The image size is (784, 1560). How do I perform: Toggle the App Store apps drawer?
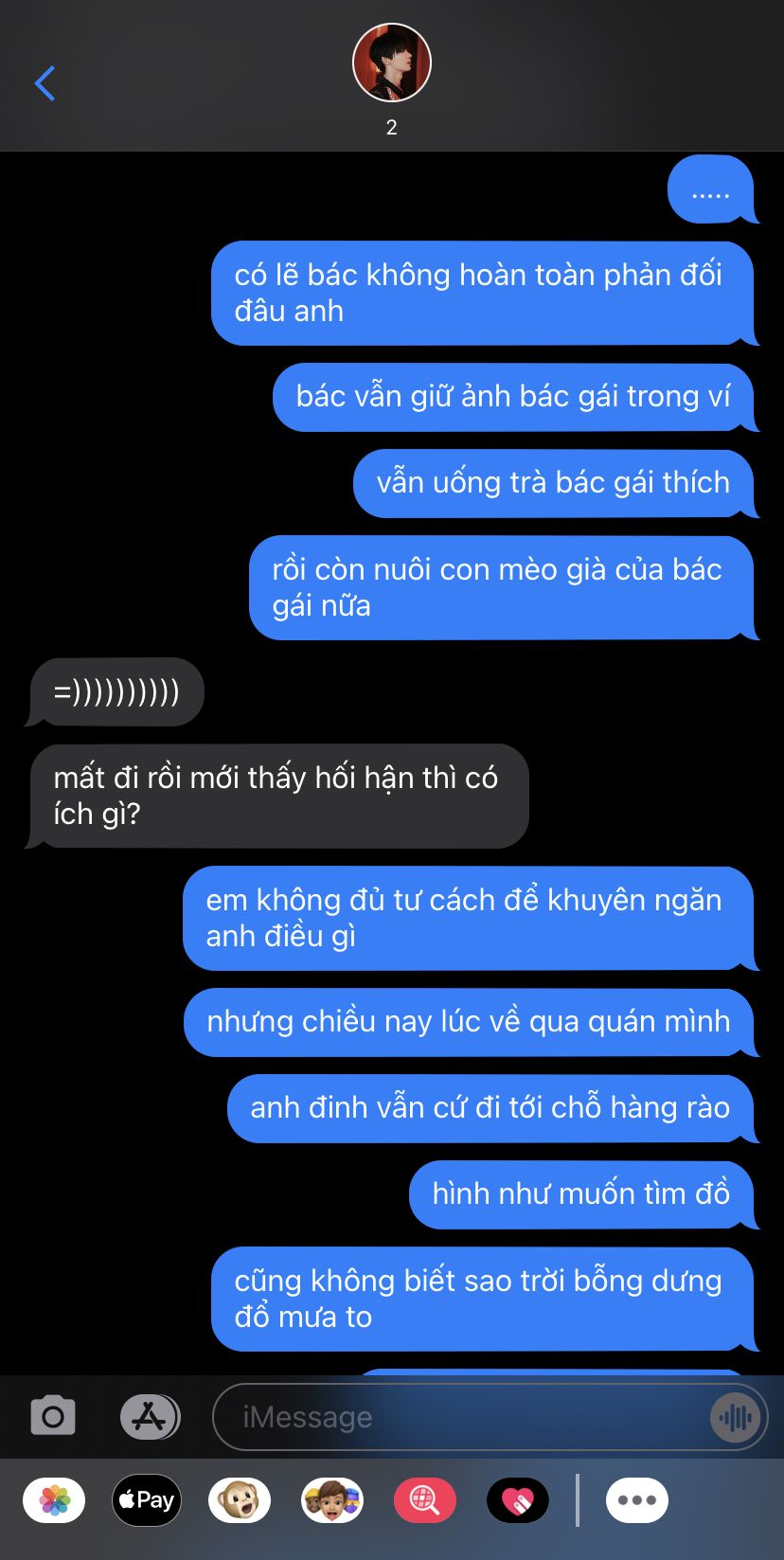tap(150, 1417)
